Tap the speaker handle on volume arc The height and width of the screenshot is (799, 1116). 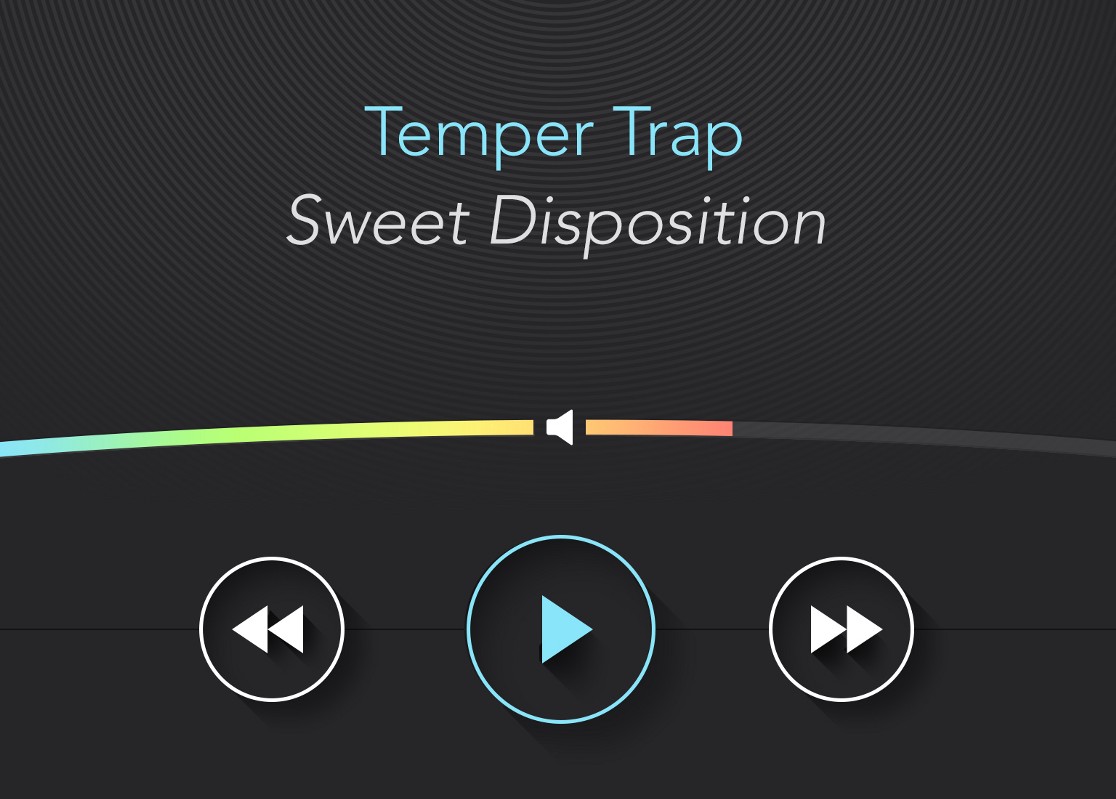(x=560, y=428)
